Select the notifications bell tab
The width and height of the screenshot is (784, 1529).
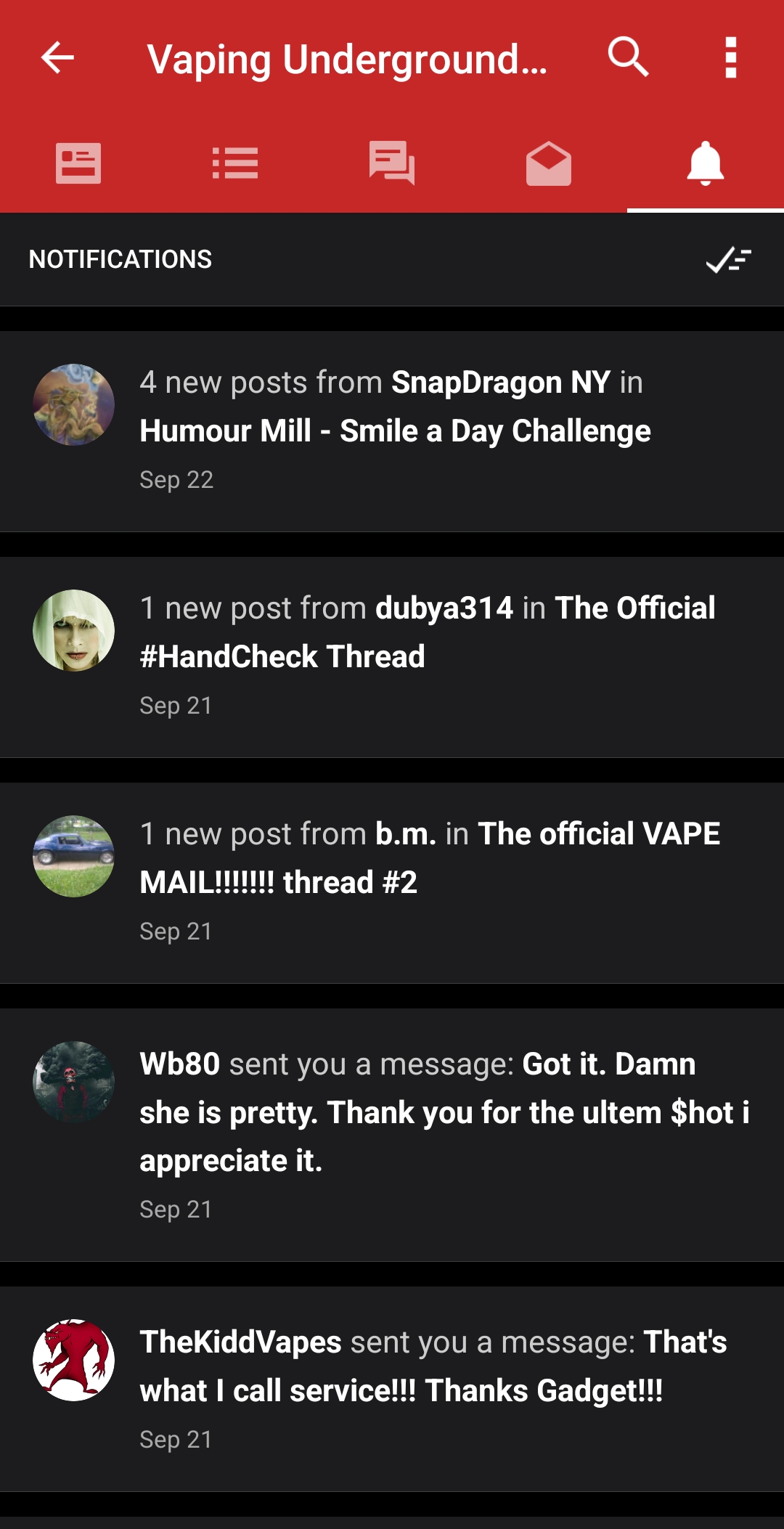(x=706, y=163)
